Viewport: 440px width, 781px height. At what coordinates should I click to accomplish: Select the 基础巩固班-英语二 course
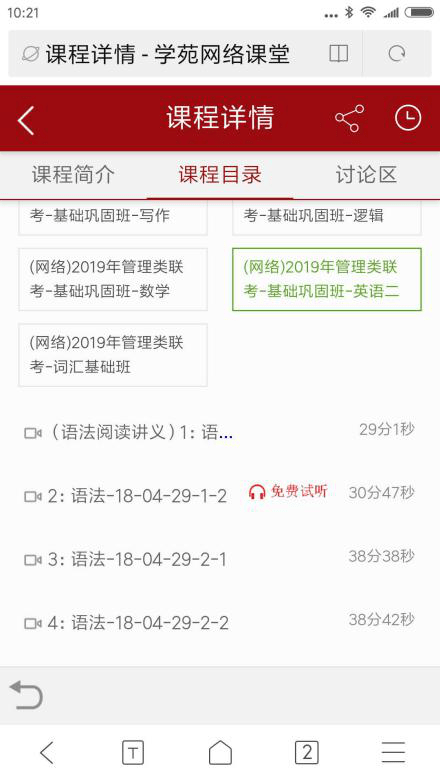[x=327, y=279]
